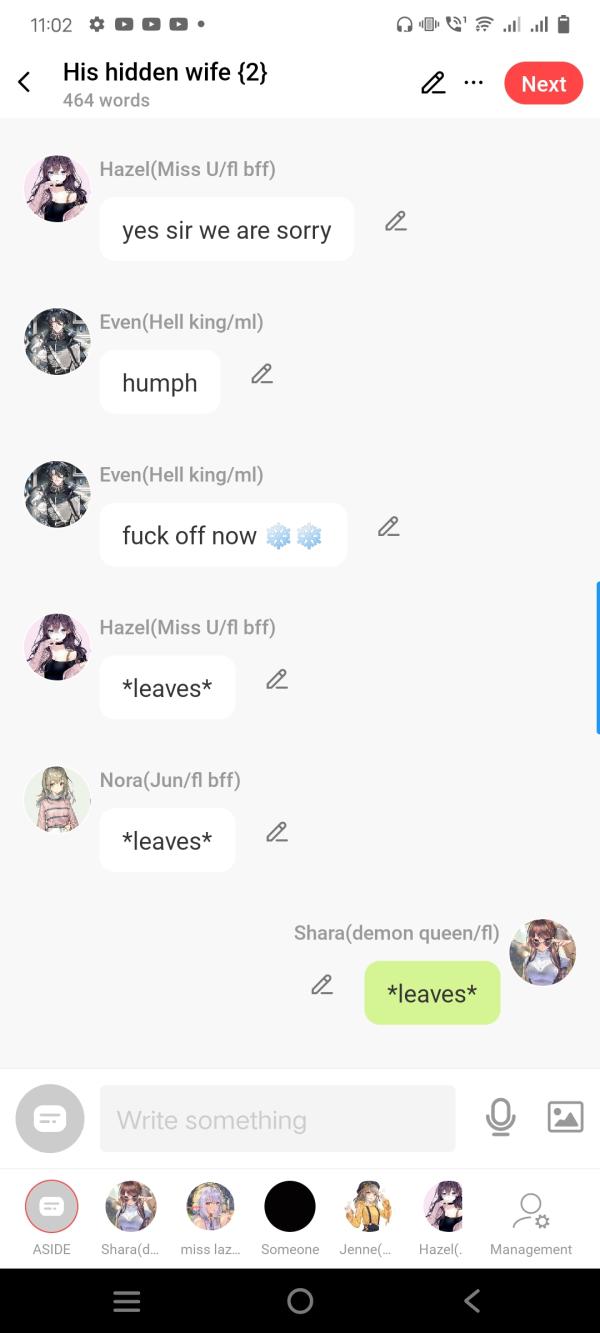600x1333 pixels.
Task: Go back using the top-left arrow
Action: coord(25,83)
